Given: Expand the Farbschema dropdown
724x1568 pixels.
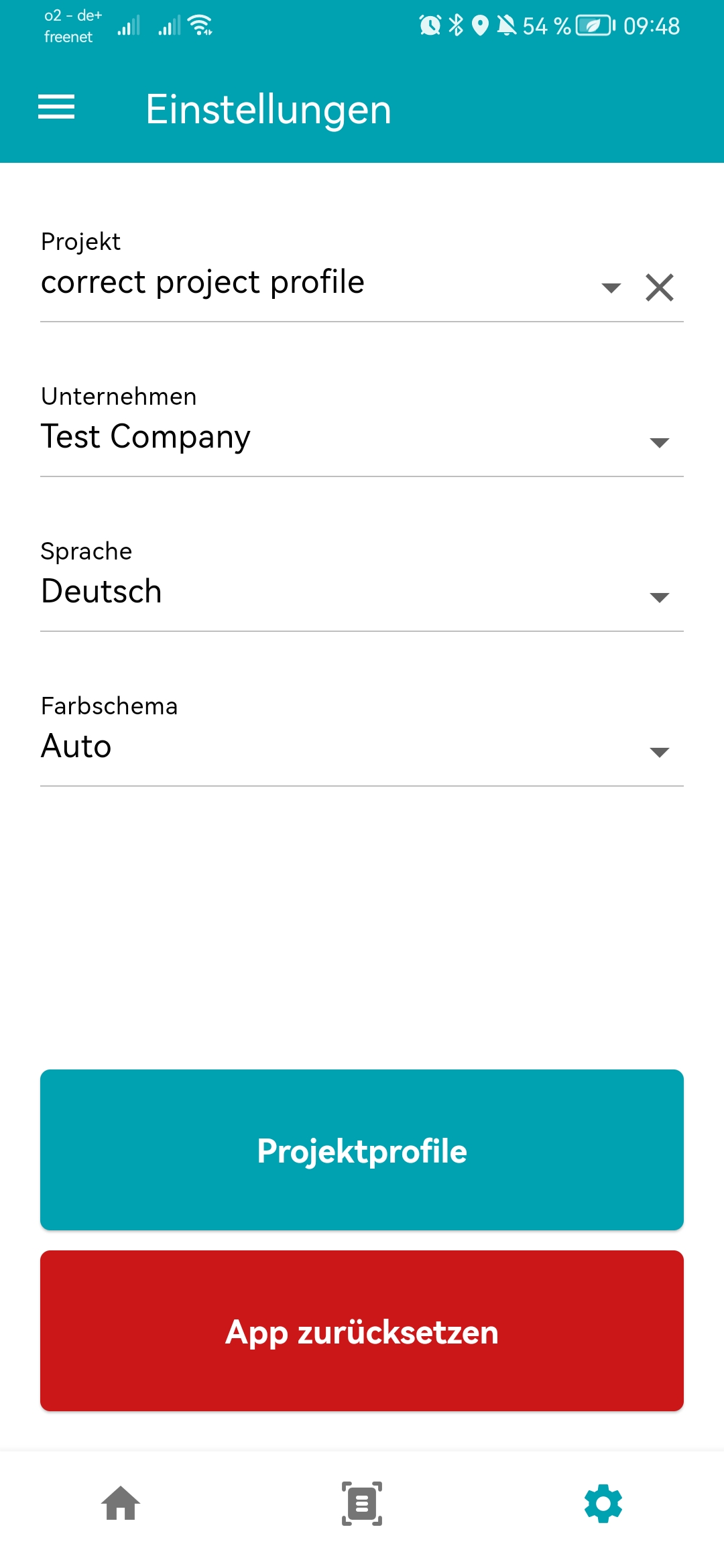Looking at the screenshot, I should [660, 752].
